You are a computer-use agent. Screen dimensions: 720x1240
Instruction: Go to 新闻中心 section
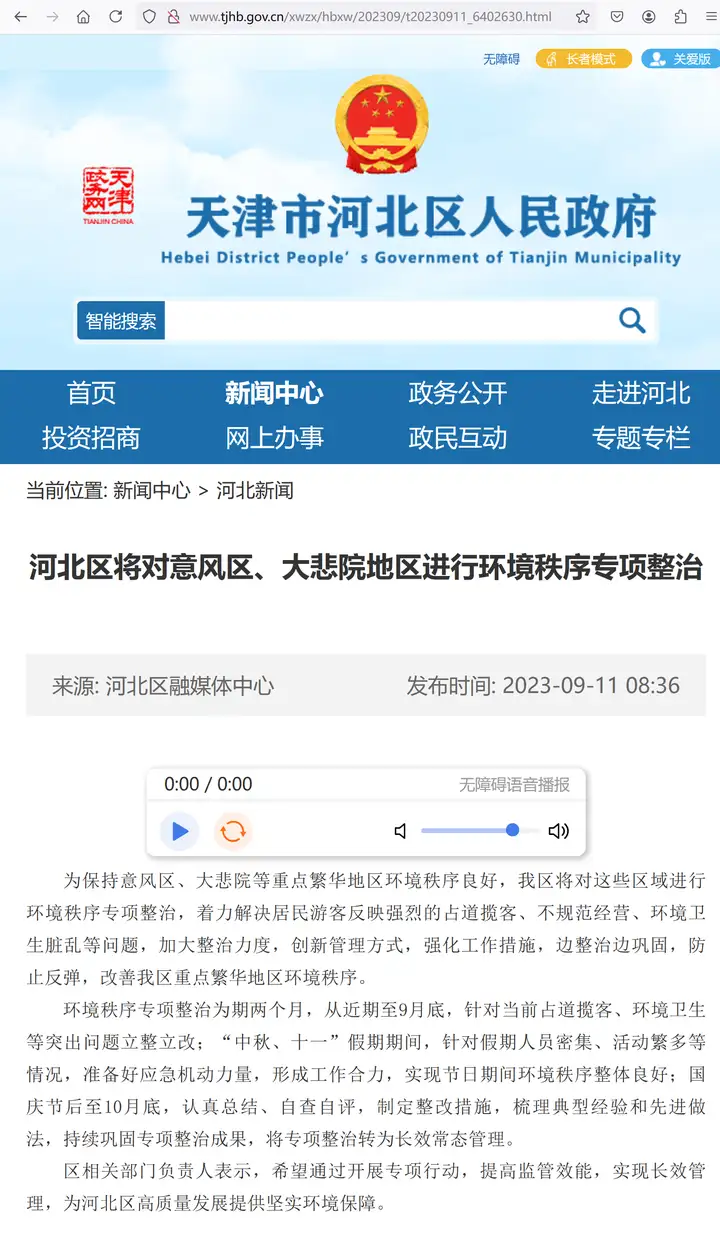274,393
